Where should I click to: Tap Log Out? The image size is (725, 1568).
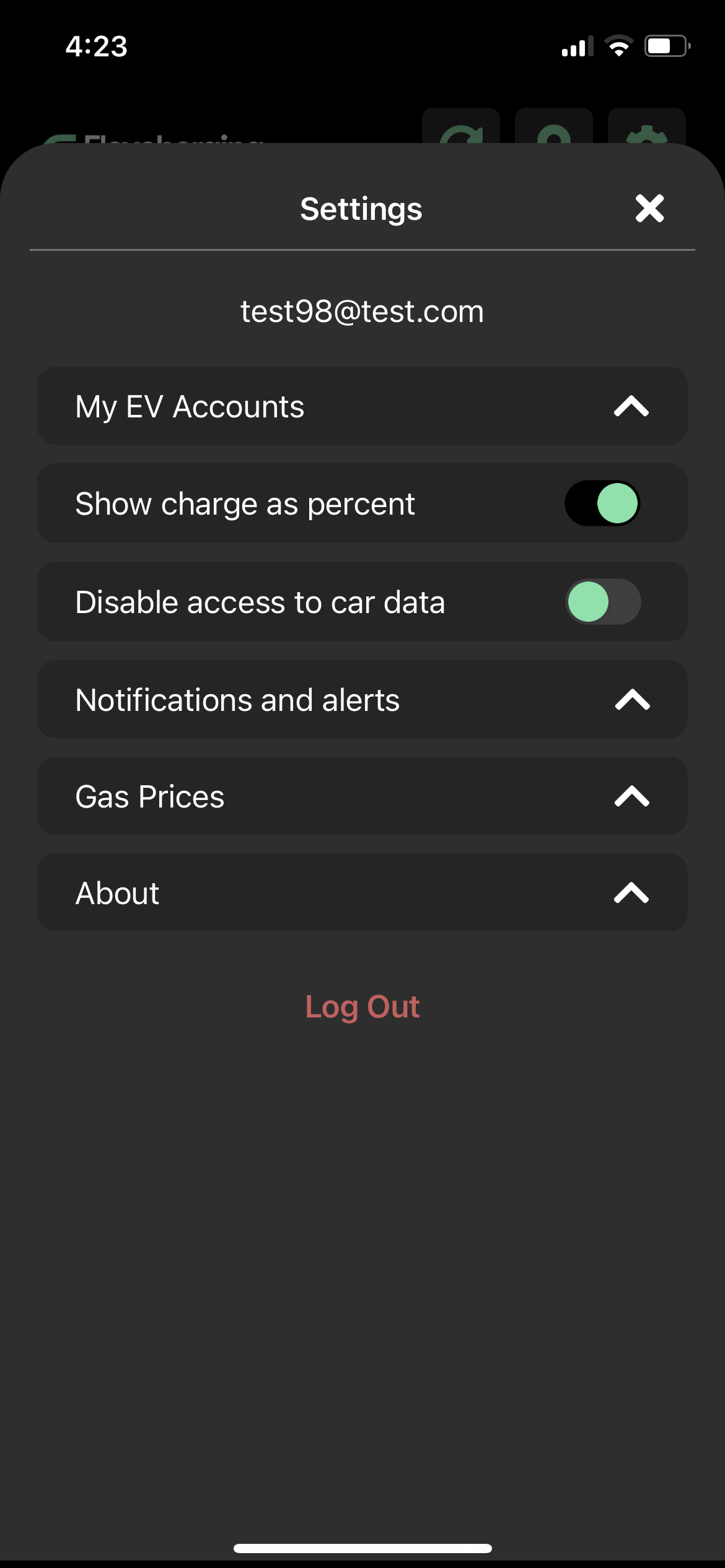362,1007
